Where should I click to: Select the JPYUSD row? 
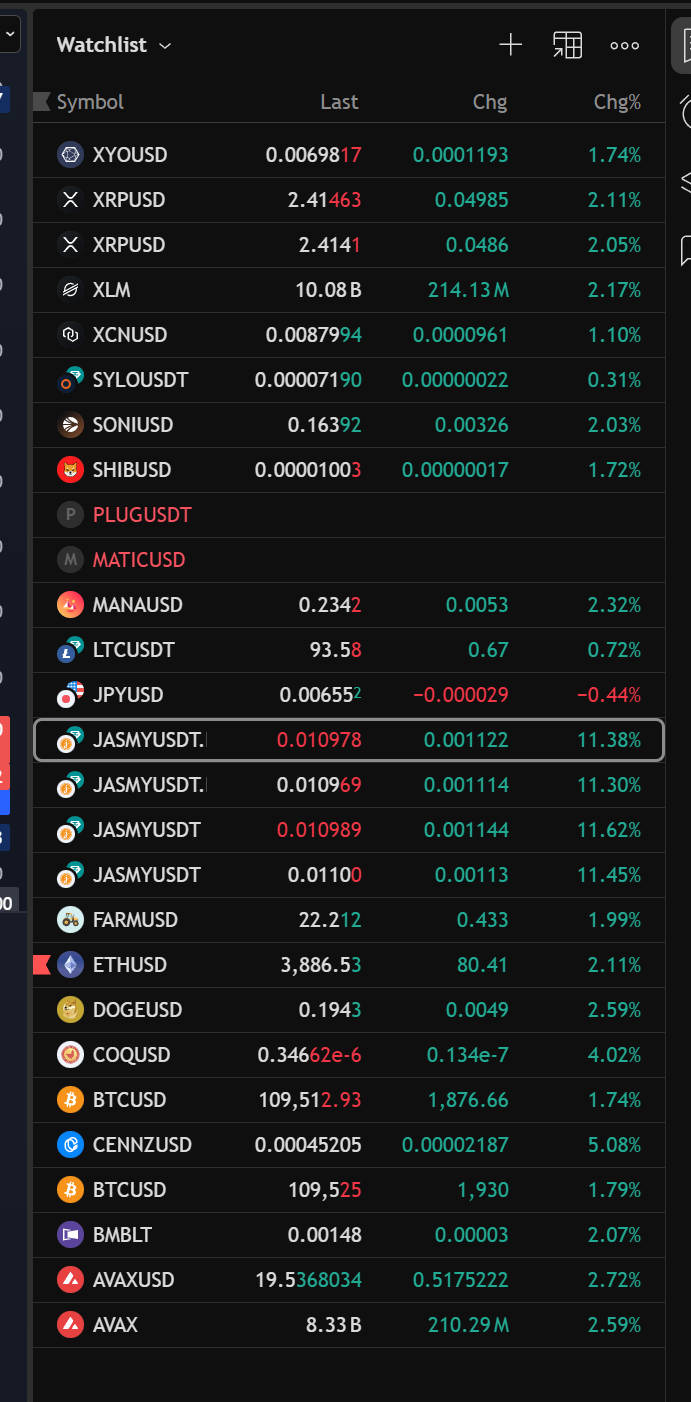[x=128, y=695]
